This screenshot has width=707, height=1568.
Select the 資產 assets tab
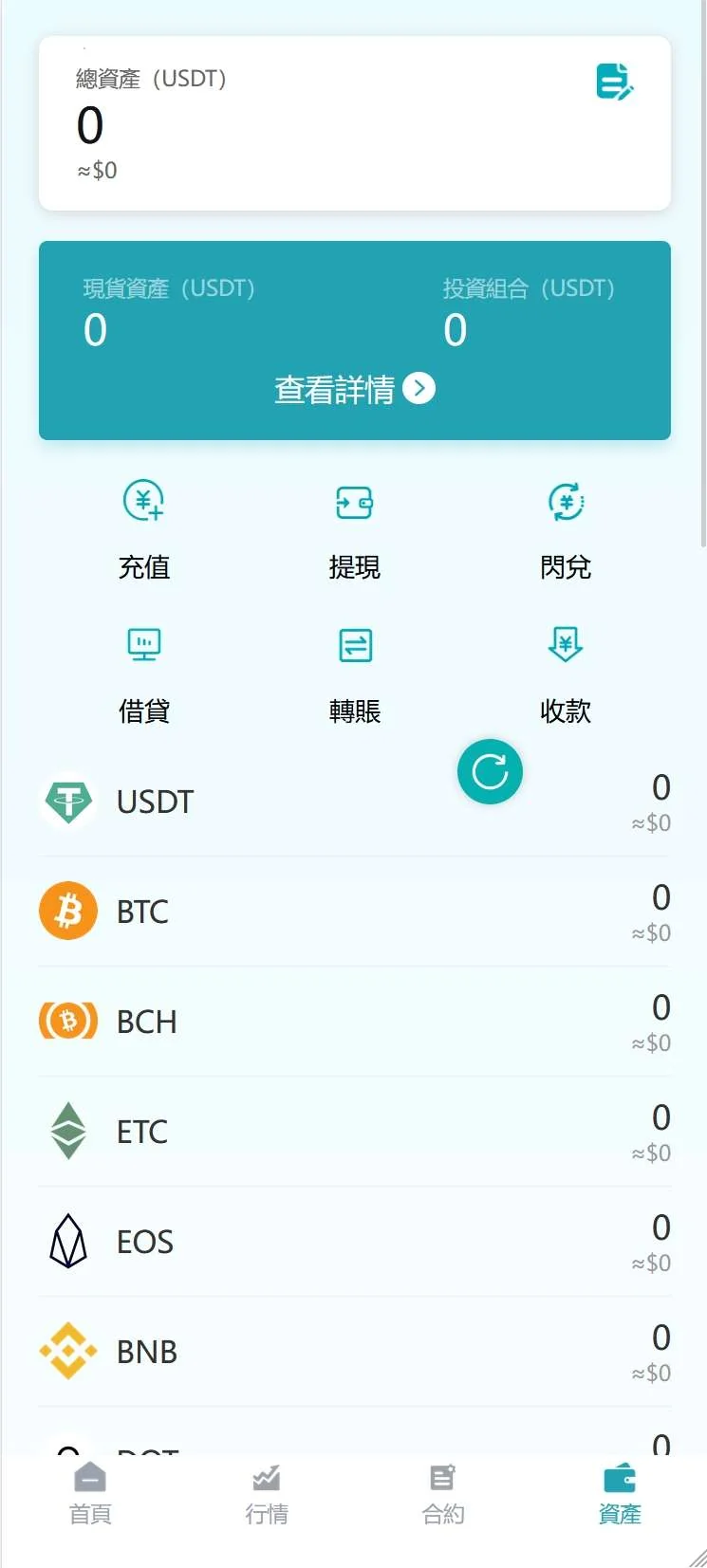(x=620, y=1494)
